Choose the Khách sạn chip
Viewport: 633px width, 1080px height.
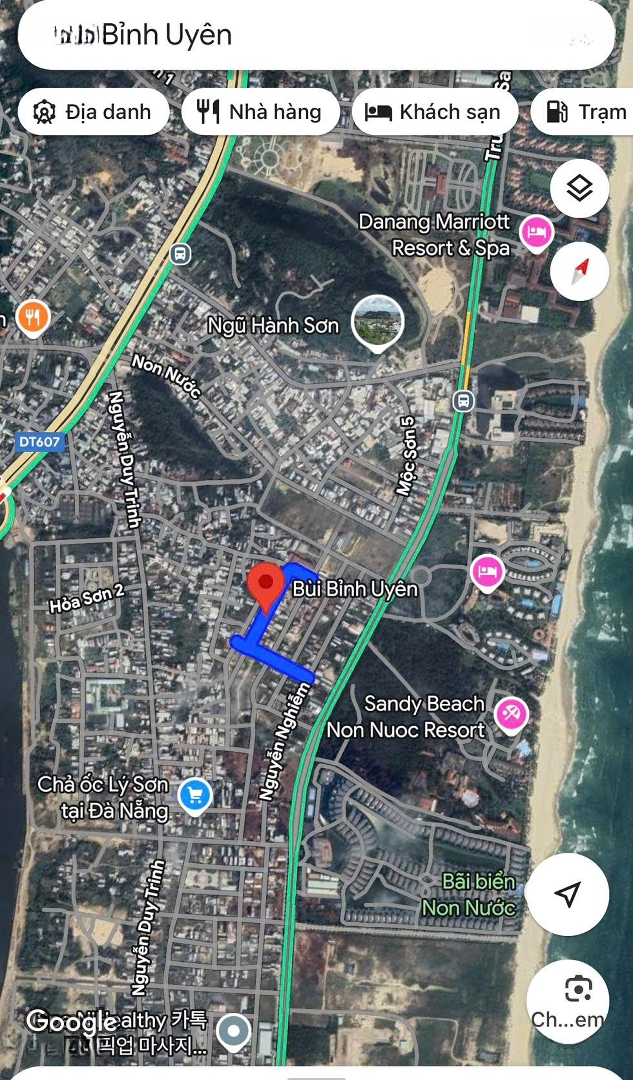[435, 112]
